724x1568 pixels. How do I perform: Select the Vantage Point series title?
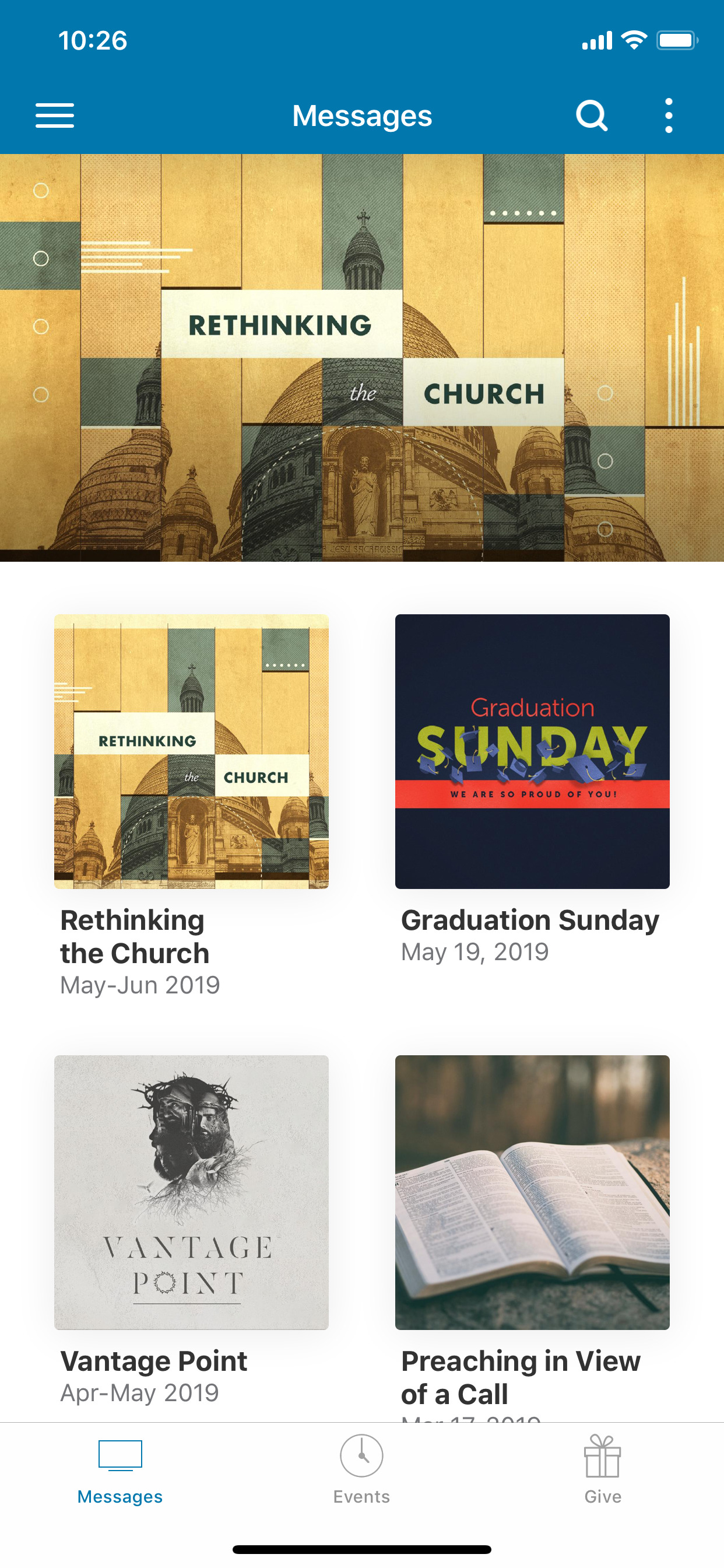pyautogui.click(x=153, y=1360)
